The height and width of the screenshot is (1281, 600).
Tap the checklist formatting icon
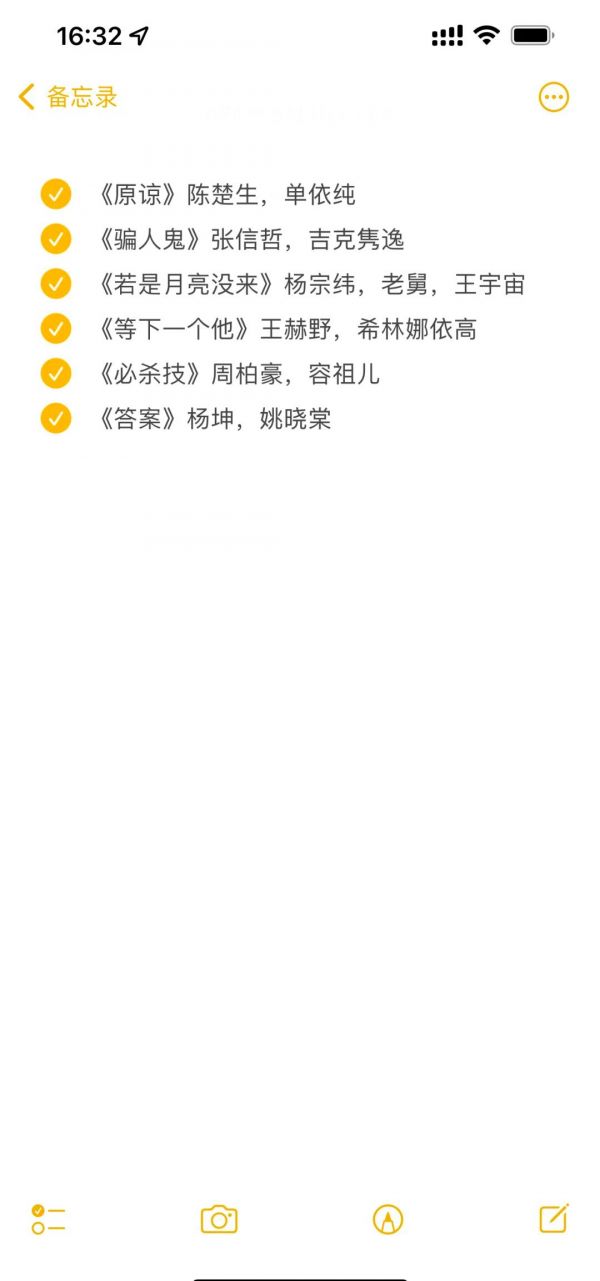coord(48,1219)
